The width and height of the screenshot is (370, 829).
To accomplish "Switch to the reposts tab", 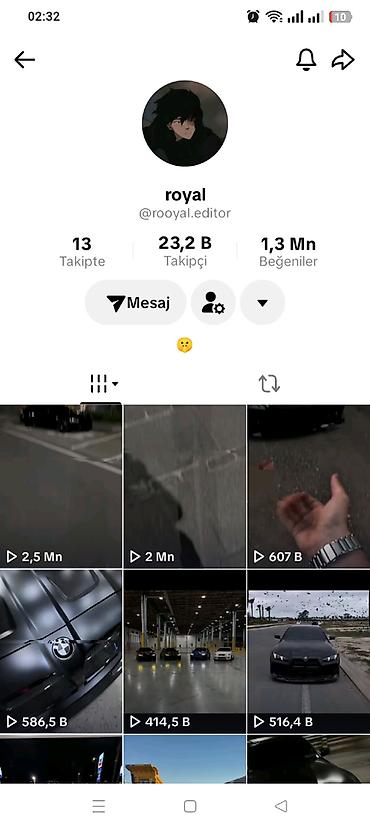I will point(269,384).
